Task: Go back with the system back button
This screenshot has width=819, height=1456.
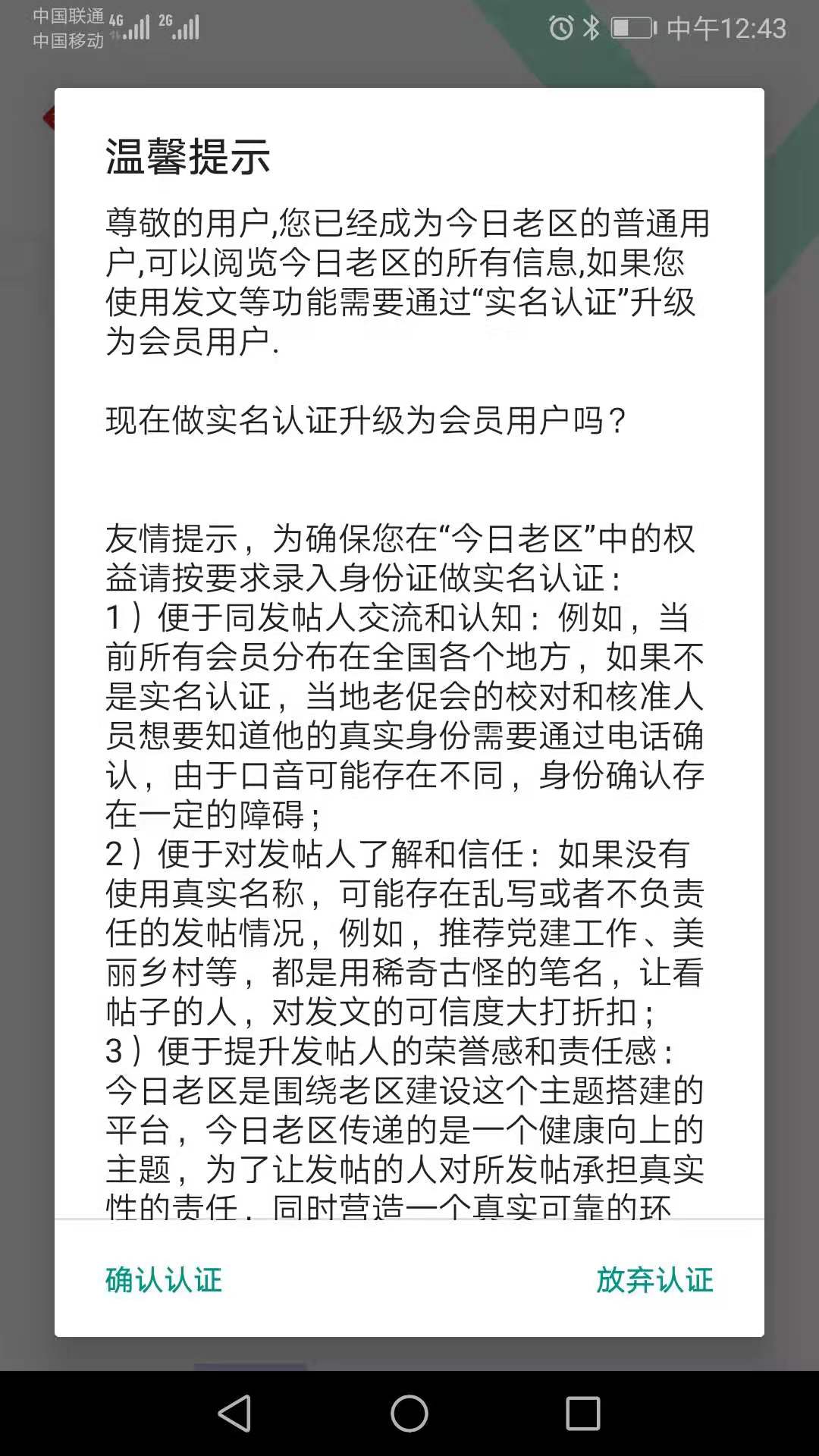Action: click(x=234, y=1414)
